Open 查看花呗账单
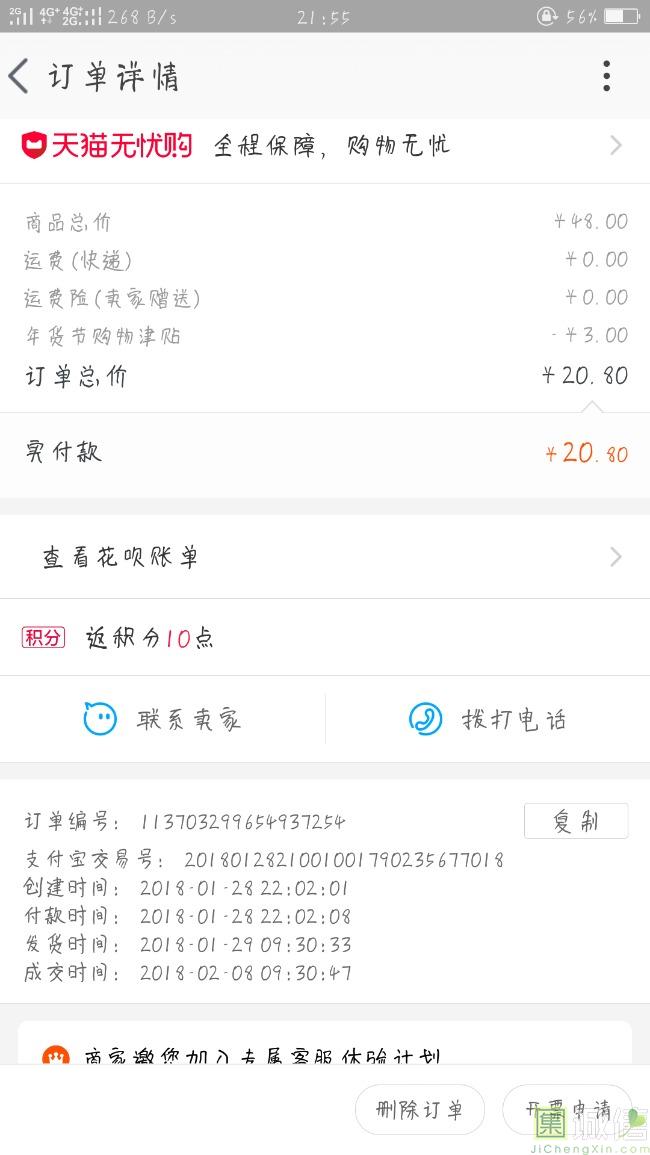 [324, 557]
